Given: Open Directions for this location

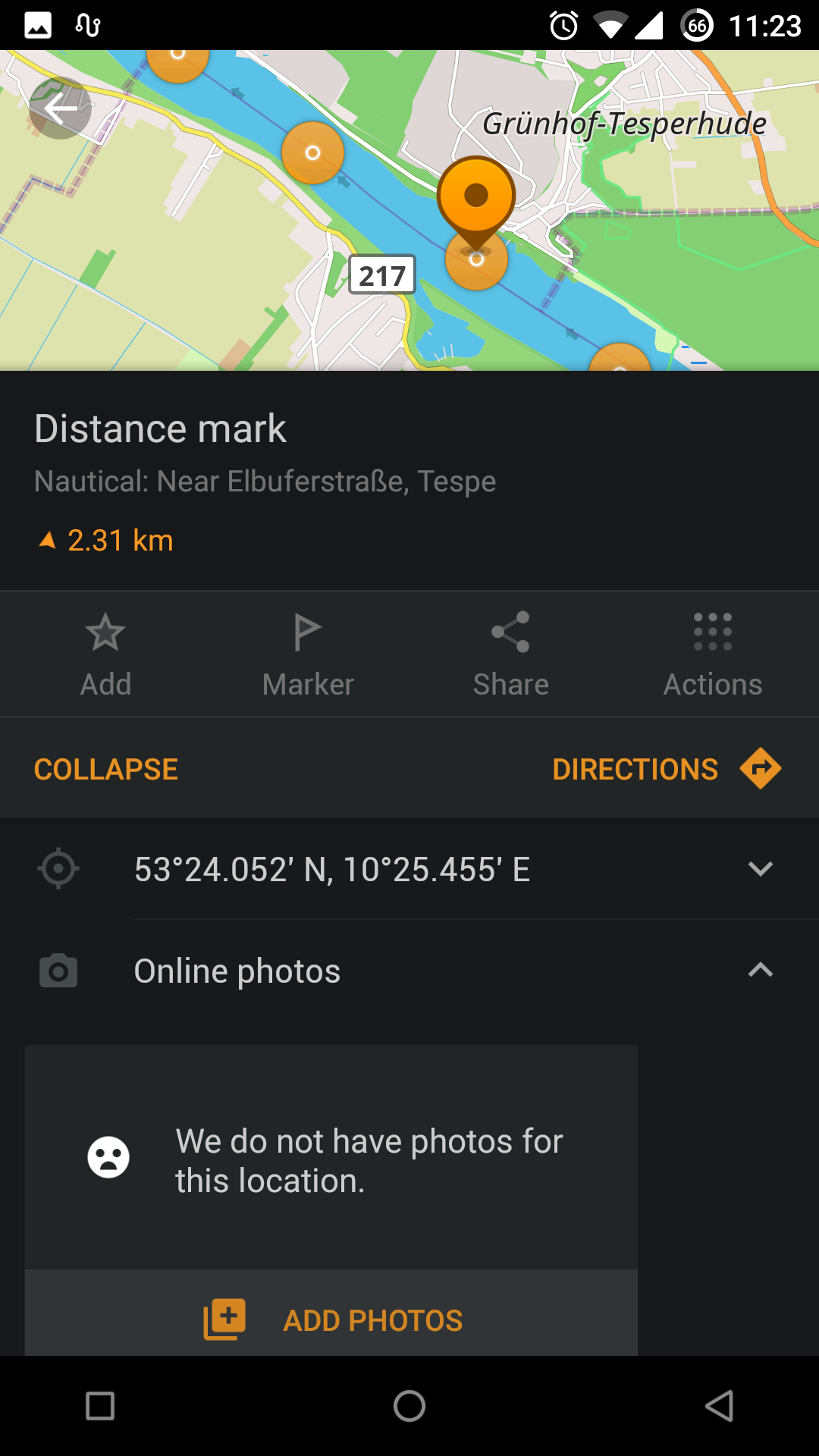Looking at the screenshot, I should [x=635, y=768].
